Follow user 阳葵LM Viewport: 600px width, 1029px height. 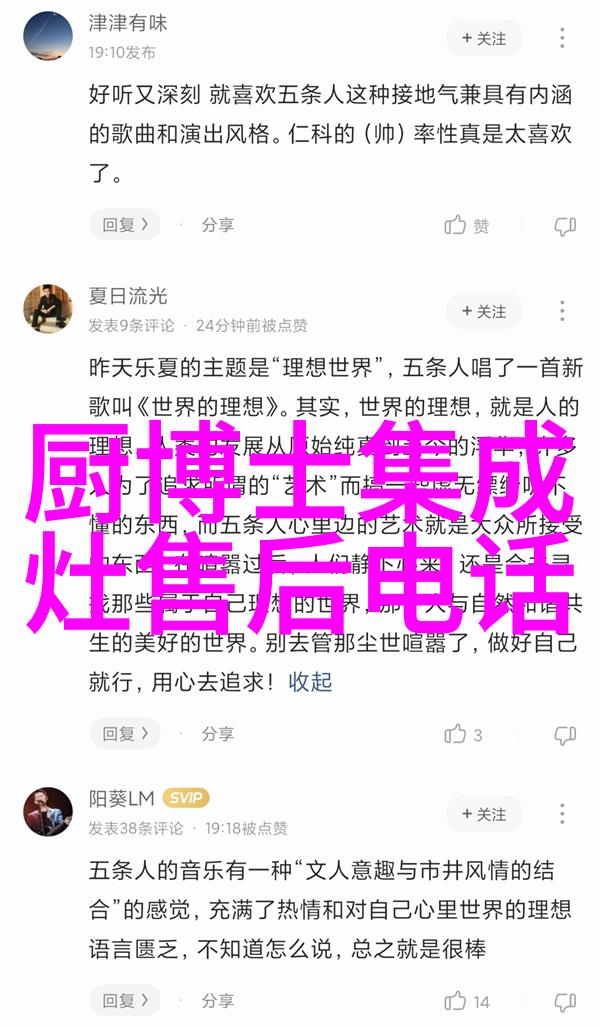pos(484,814)
